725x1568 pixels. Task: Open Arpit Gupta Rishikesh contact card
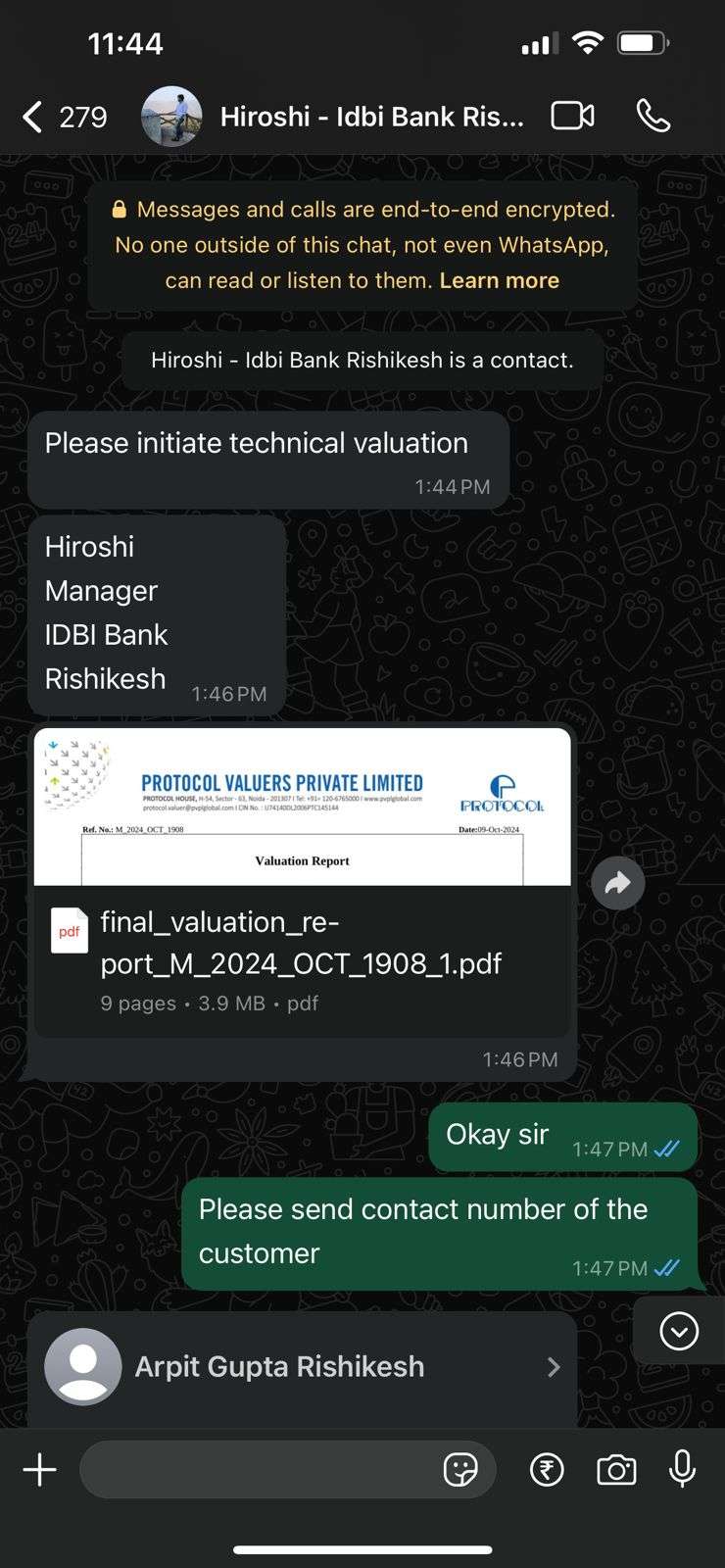coord(302,1367)
